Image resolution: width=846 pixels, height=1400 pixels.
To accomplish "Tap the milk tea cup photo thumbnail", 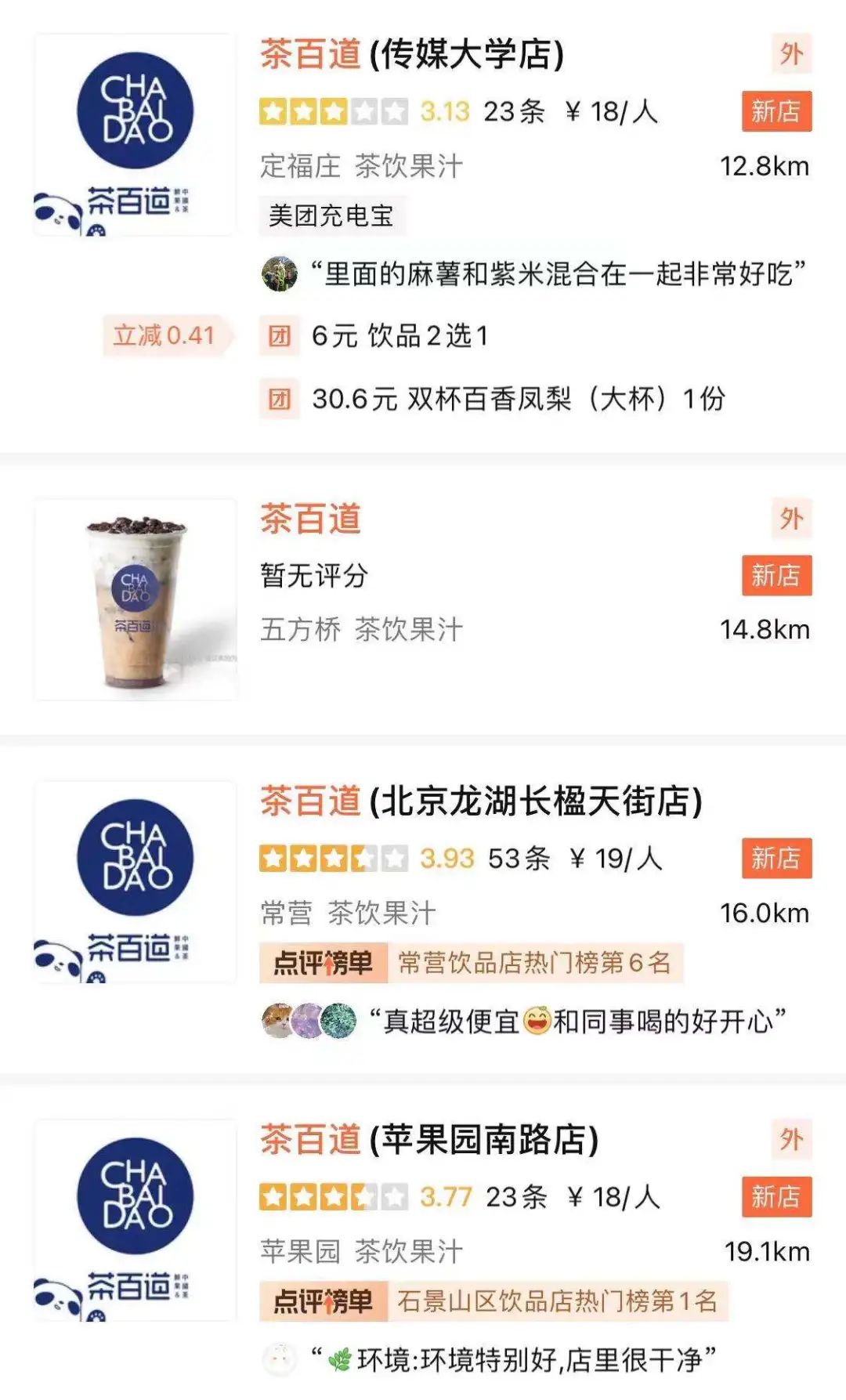I will [x=136, y=599].
